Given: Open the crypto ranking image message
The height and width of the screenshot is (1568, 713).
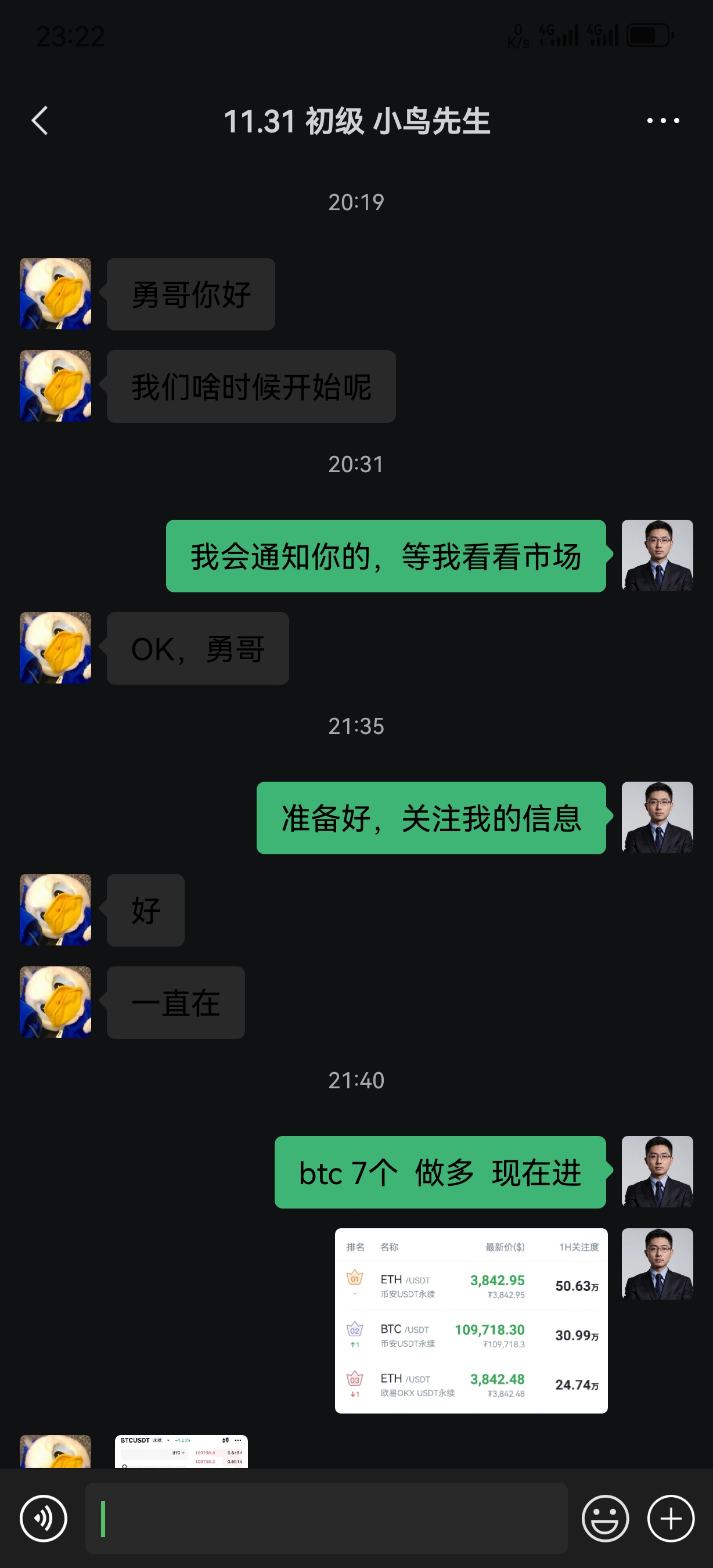Looking at the screenshot, I should (471, 1319).
